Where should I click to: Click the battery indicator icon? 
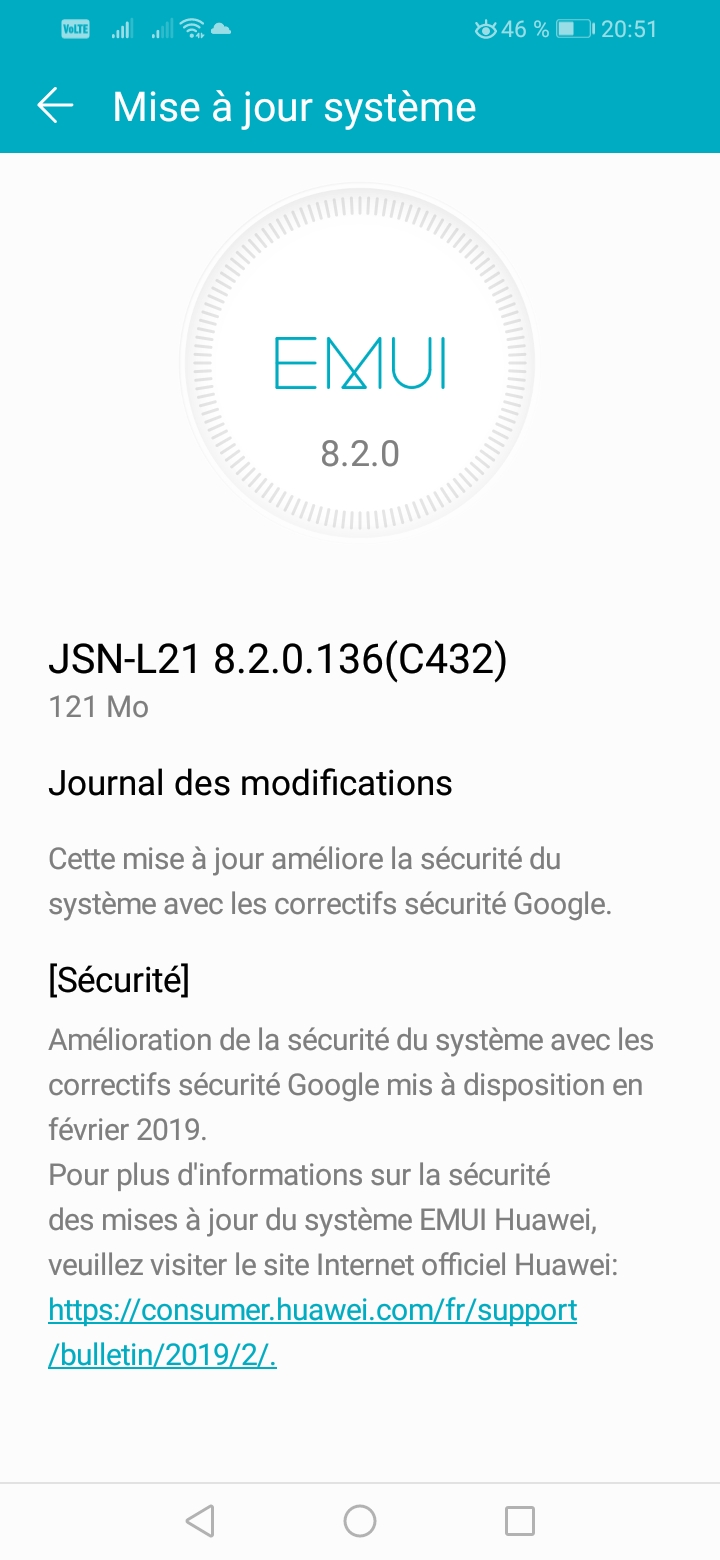pos(575,29)
